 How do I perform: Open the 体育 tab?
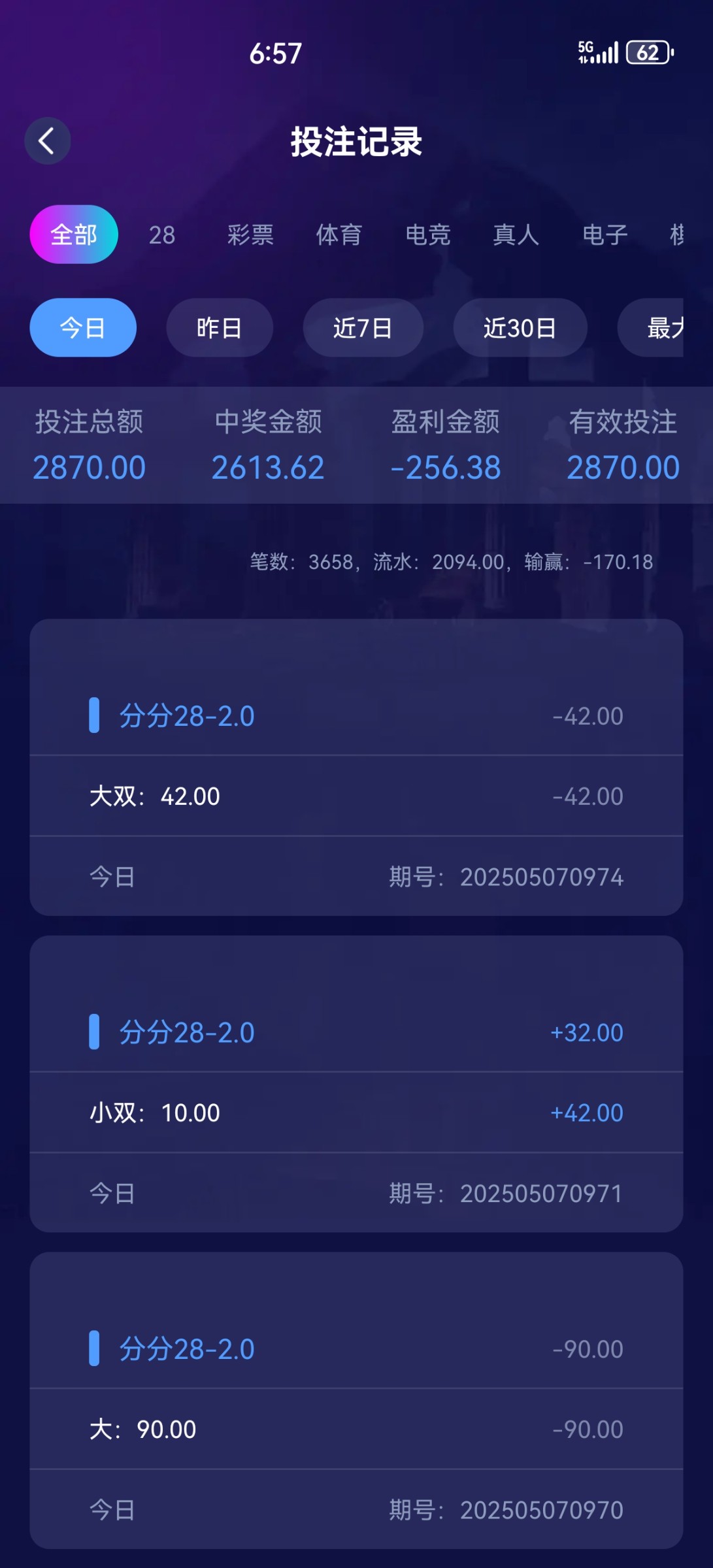tap(339, 235)
